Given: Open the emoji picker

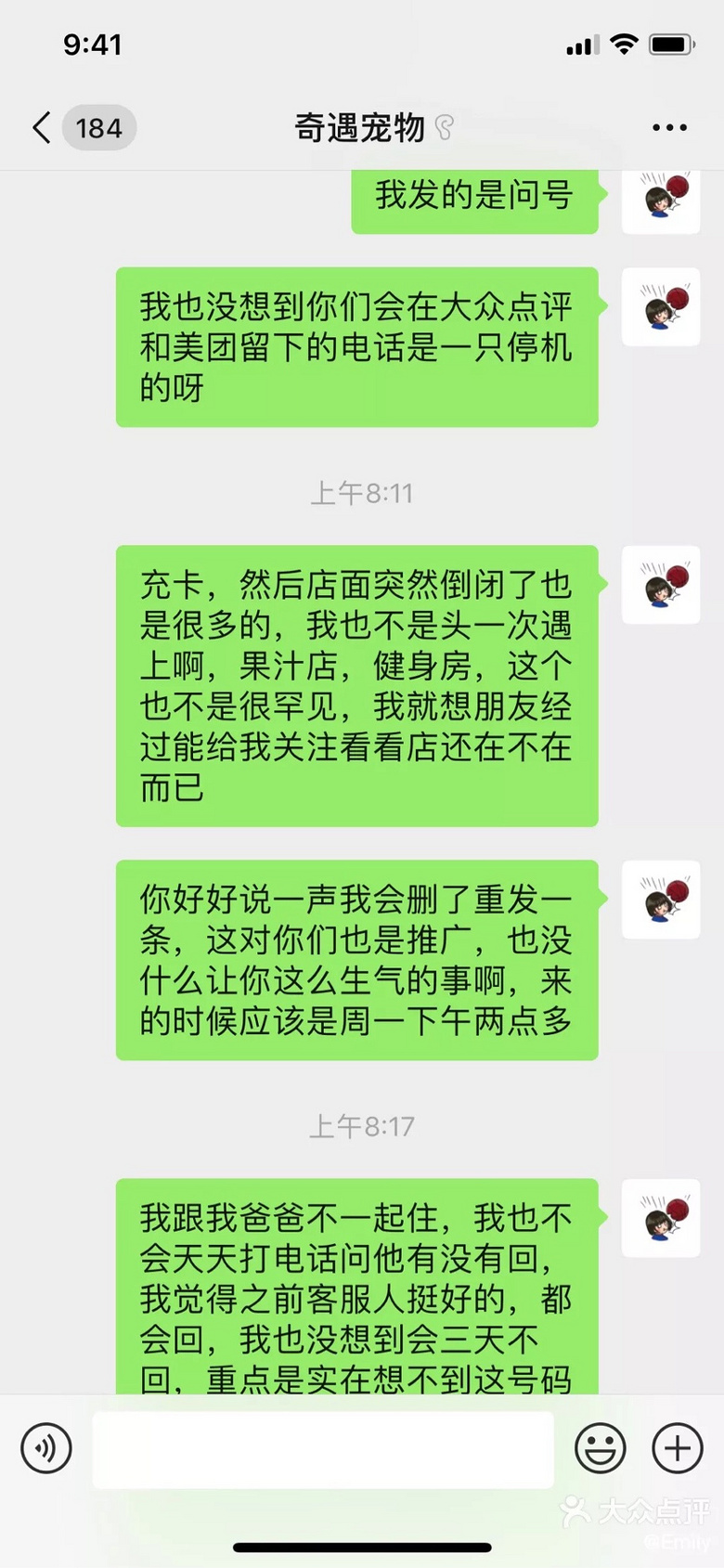Looking at the screenshot, I should pos(601,1448).
